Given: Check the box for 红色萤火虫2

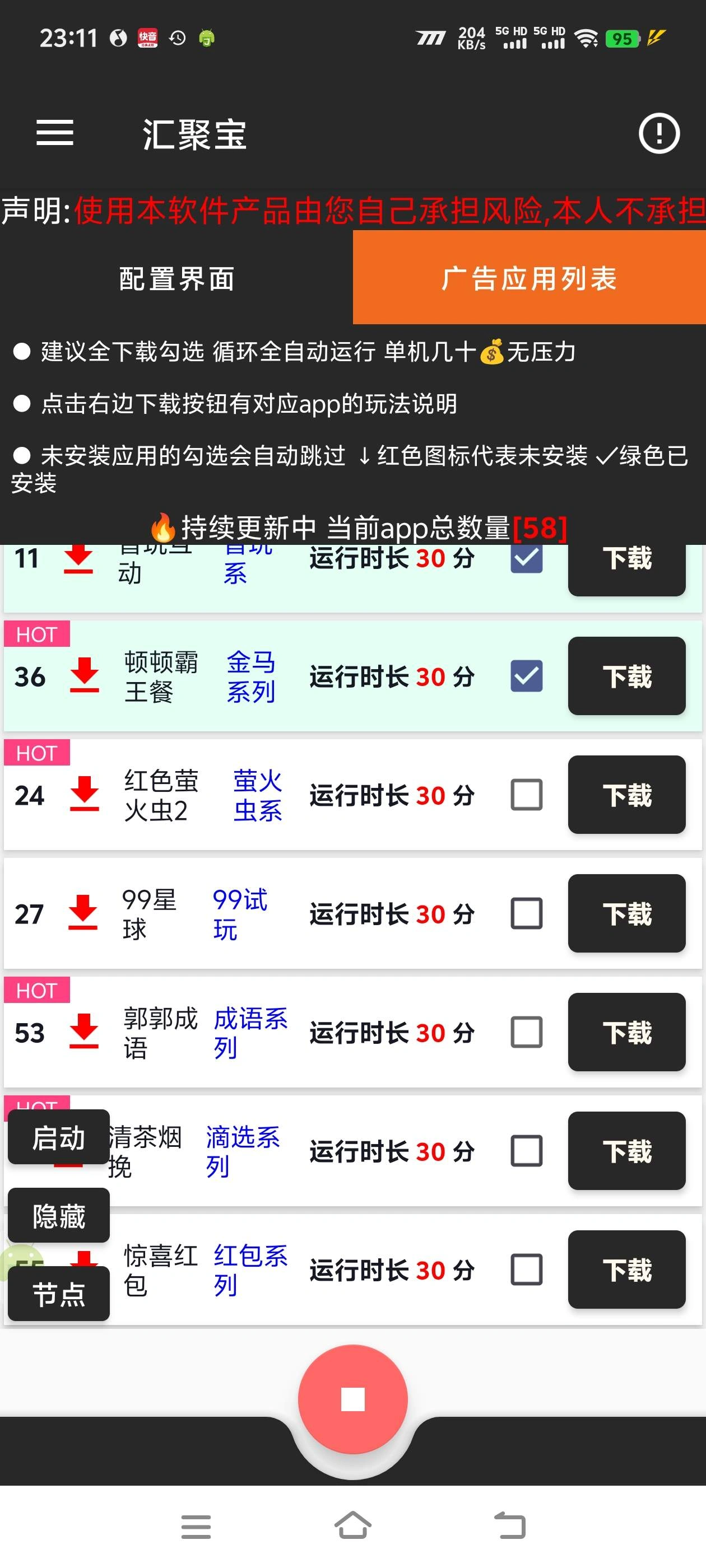Looking at the screenshot, I should click(x=526, y=794).
